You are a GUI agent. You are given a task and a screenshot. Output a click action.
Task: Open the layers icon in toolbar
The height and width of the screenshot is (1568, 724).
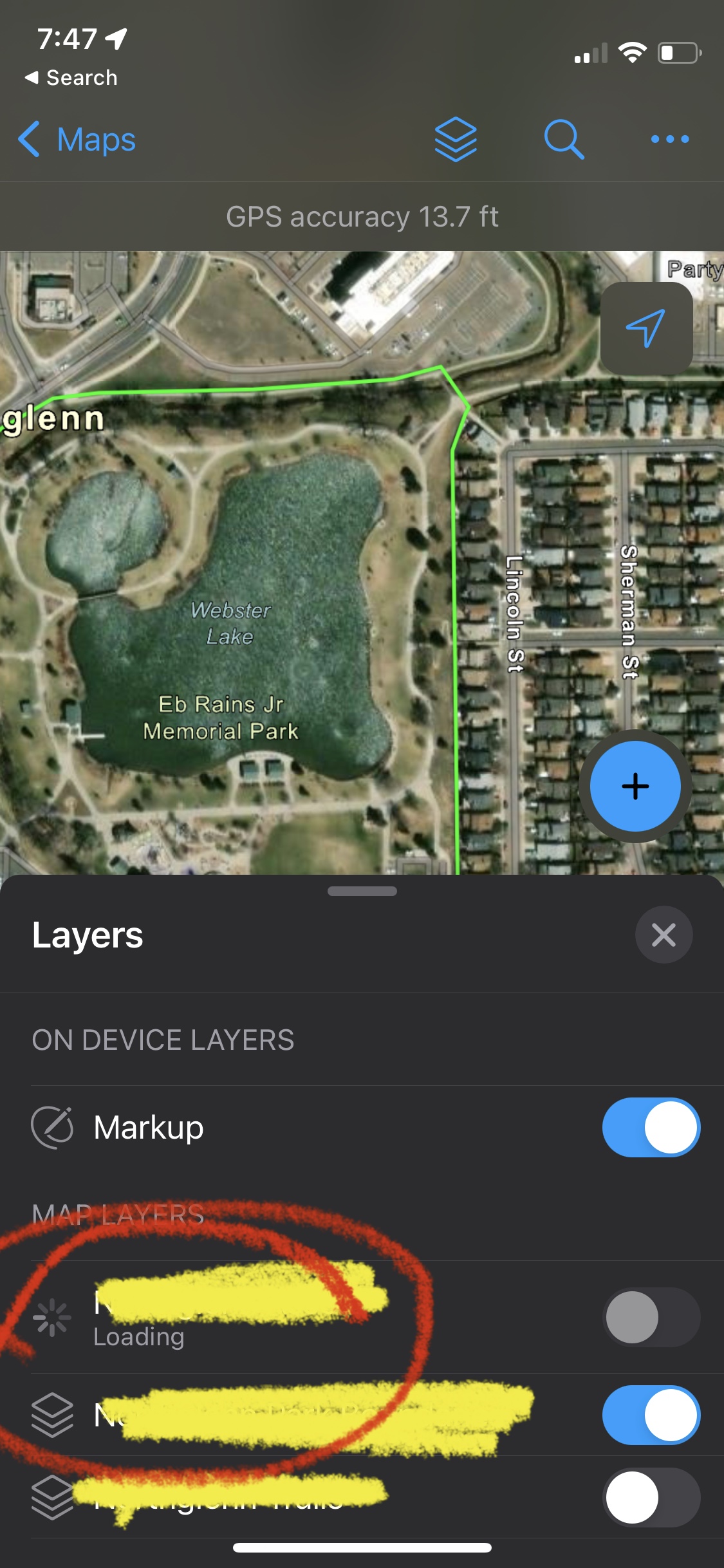click(456, 140)
